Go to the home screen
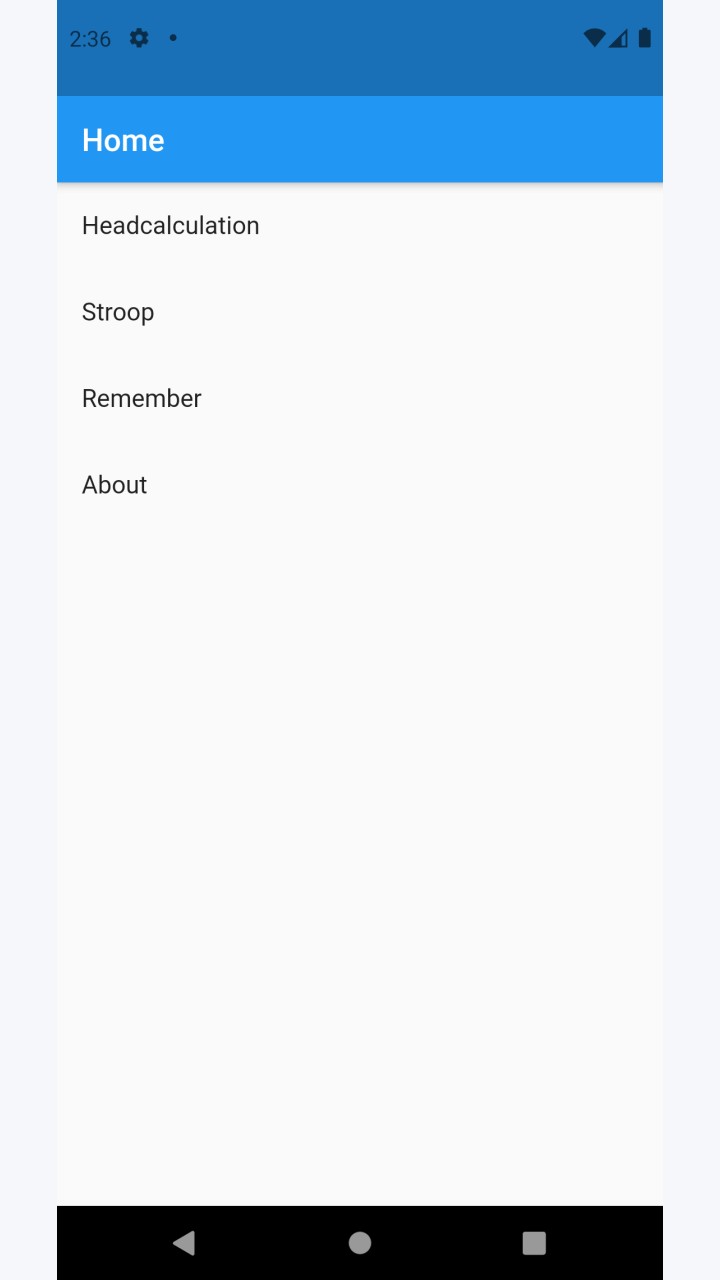This screenshot has height=1280, width=720. (x=360, y=1243)
